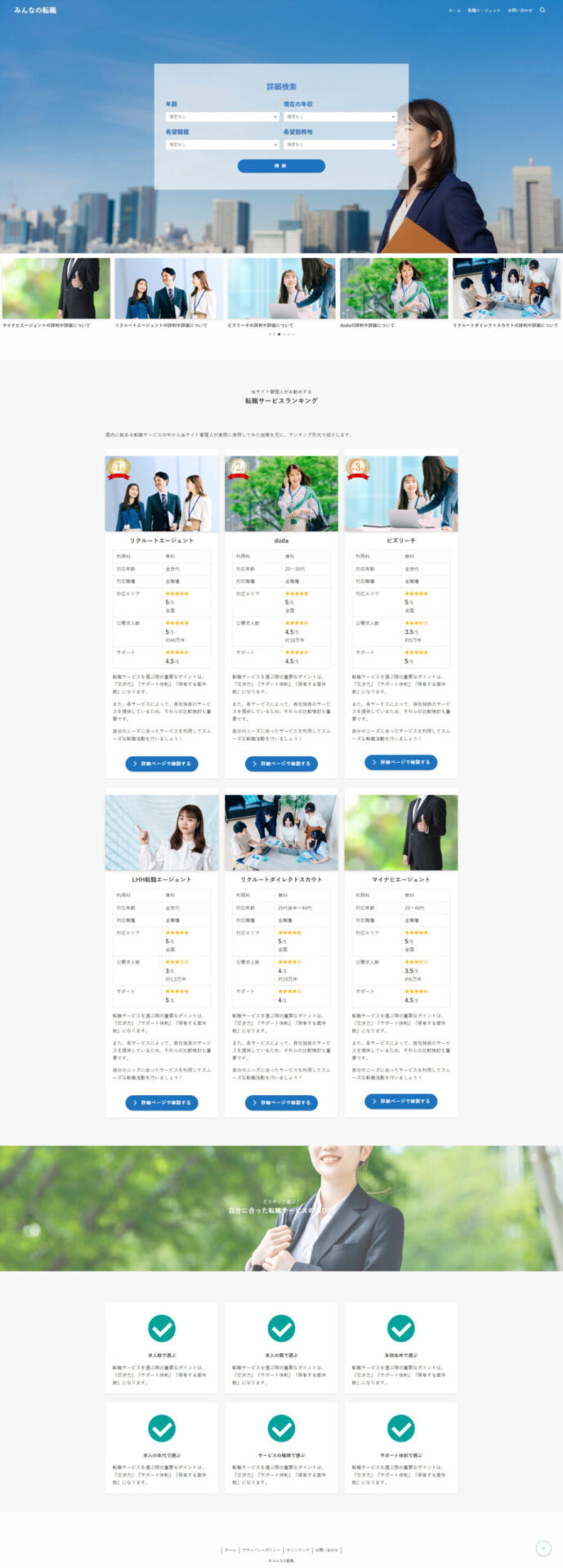Go to ホーム in the top menu

(x=454, y=11)
